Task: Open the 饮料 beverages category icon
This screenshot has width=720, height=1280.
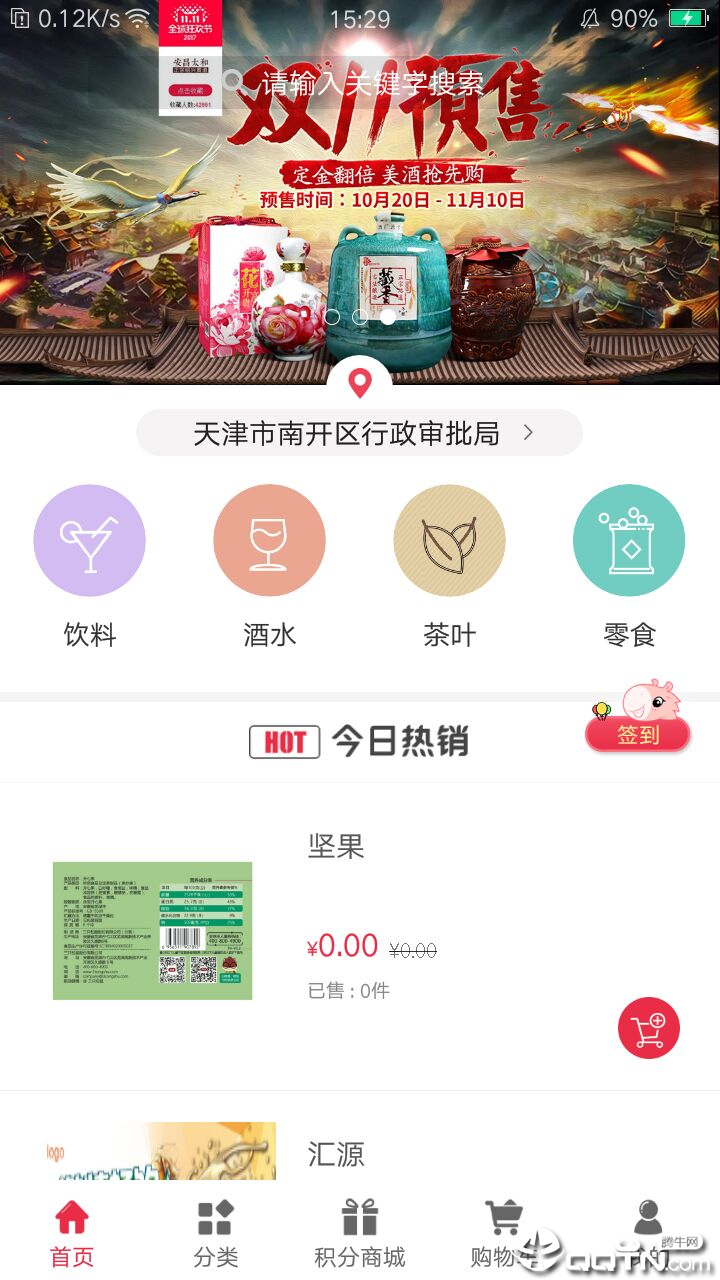Action: [x=90, y=540]
